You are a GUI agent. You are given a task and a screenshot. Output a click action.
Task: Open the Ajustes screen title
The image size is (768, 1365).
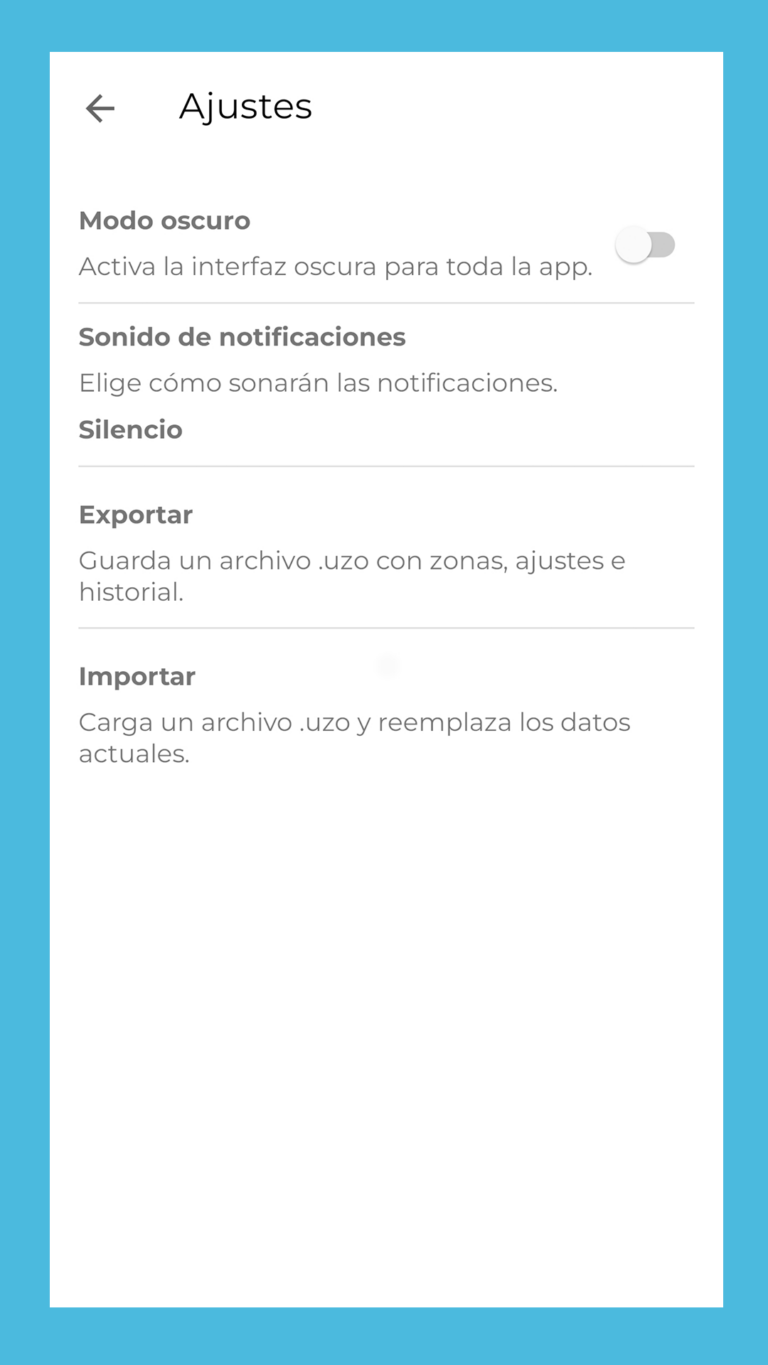(x=245, y=106)
